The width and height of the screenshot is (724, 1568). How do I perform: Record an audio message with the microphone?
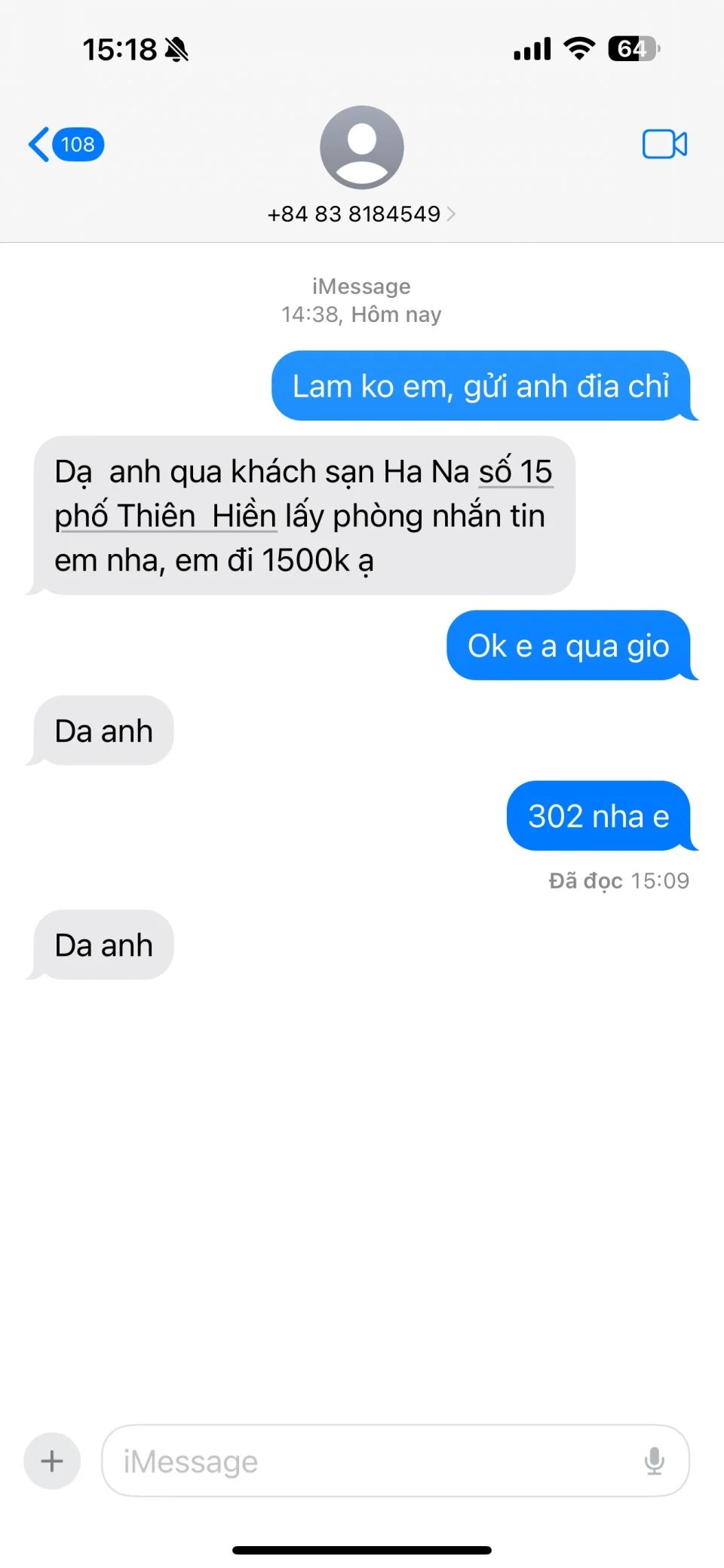click(654, 1461)
